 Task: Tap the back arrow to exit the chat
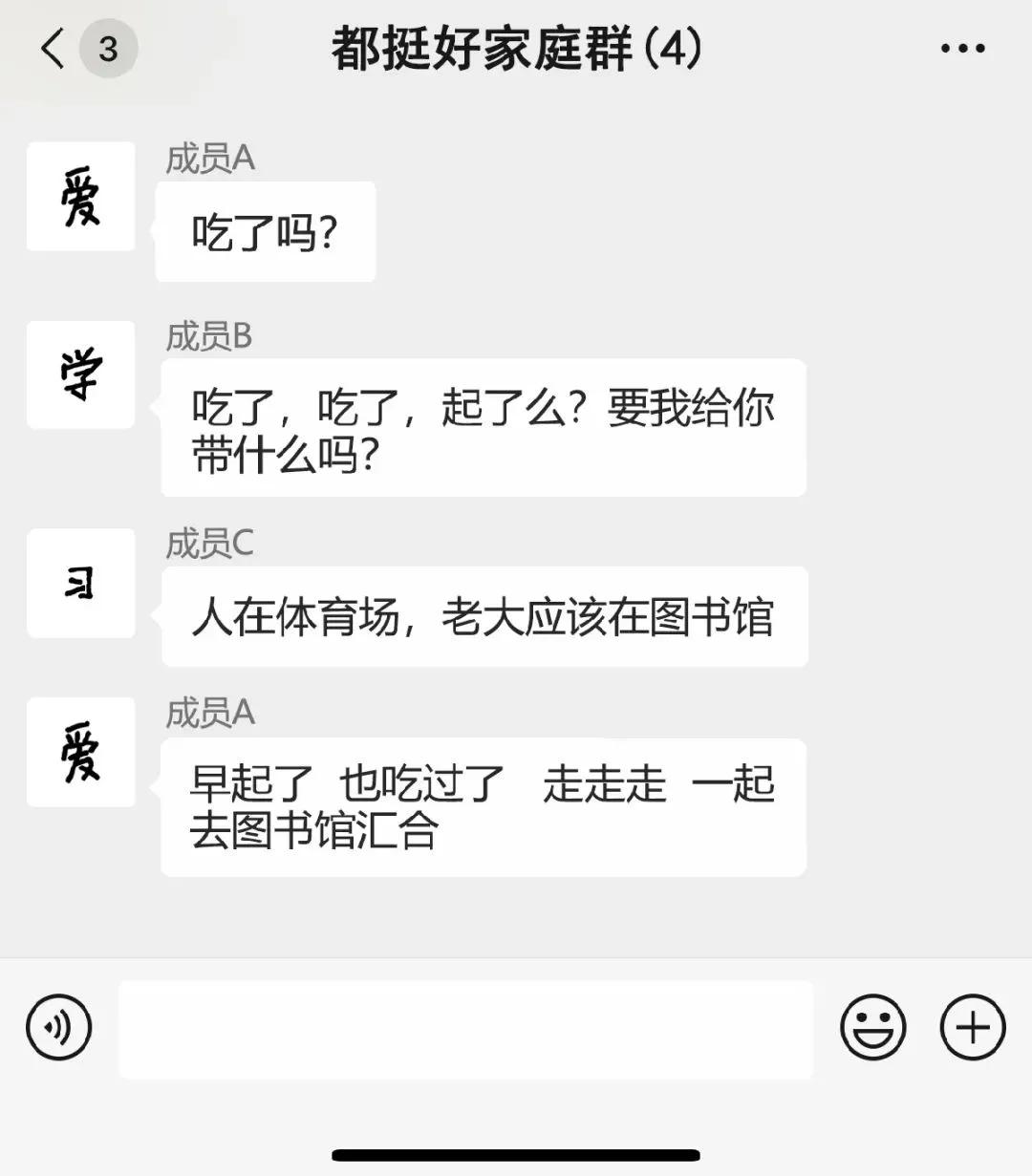[53, 47]
